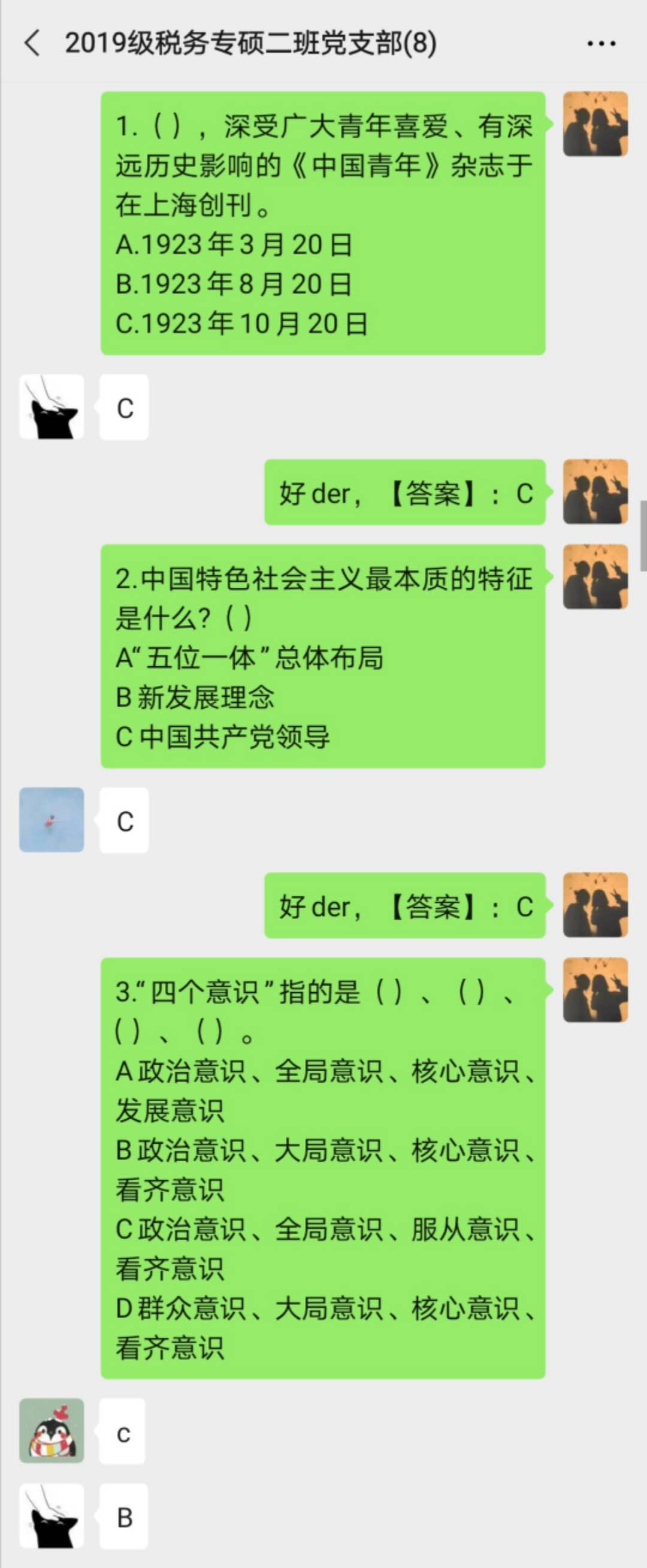View the penguin avatar member's profile
The width and height of the screenshot is (647, 1568).
click(x=52, y=1430)
